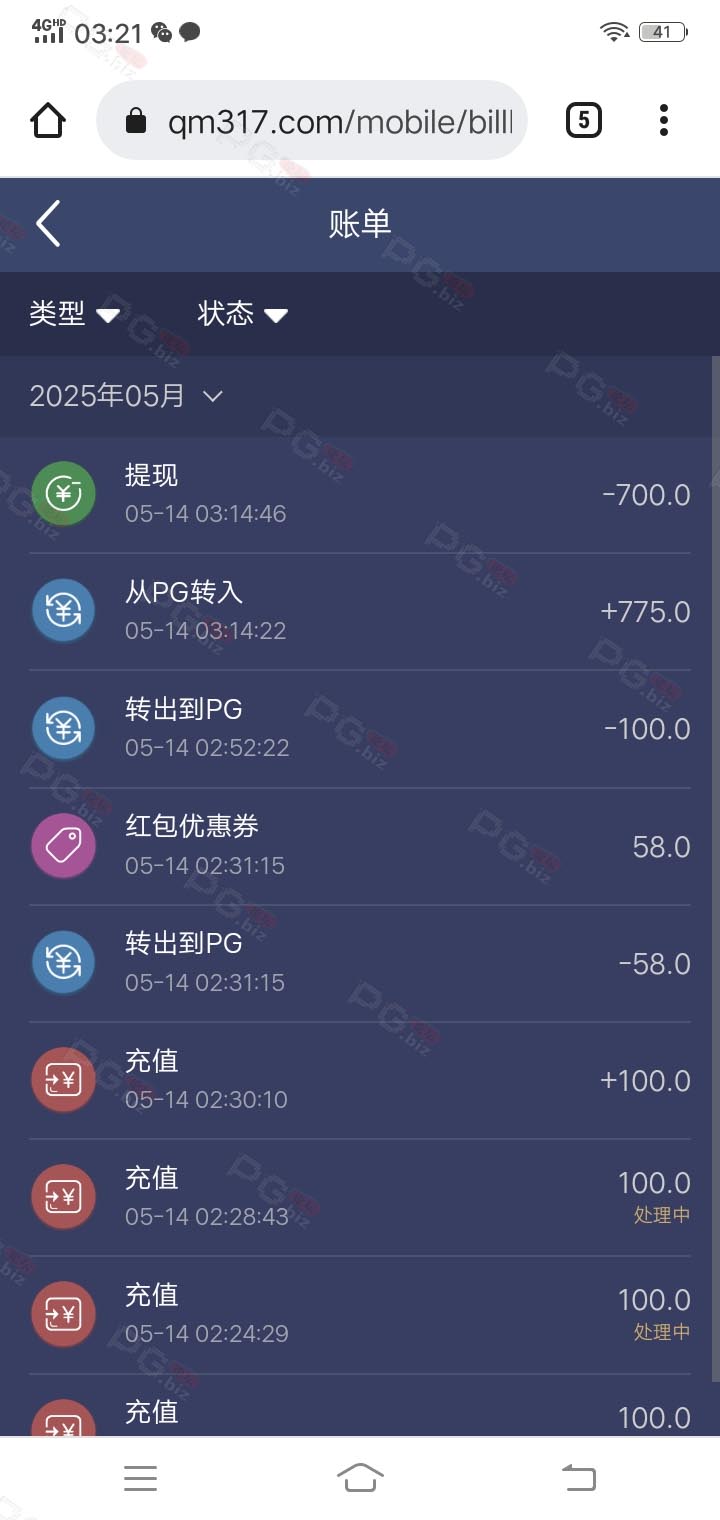
Task: Open the 转出到PG -58.0 record
Action: (x=360, y=963)
